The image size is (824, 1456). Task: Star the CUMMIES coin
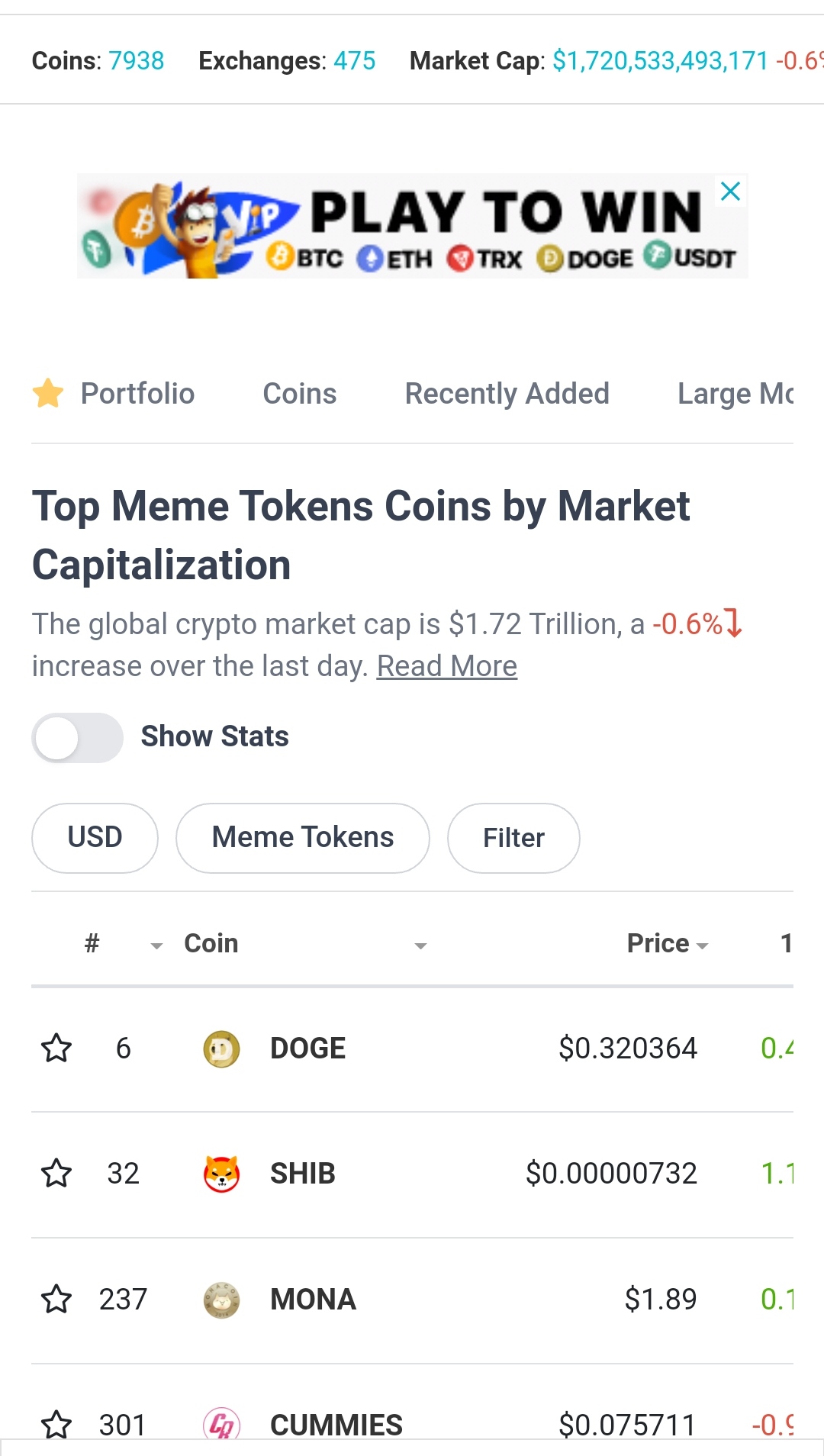tap(56, 1424)
